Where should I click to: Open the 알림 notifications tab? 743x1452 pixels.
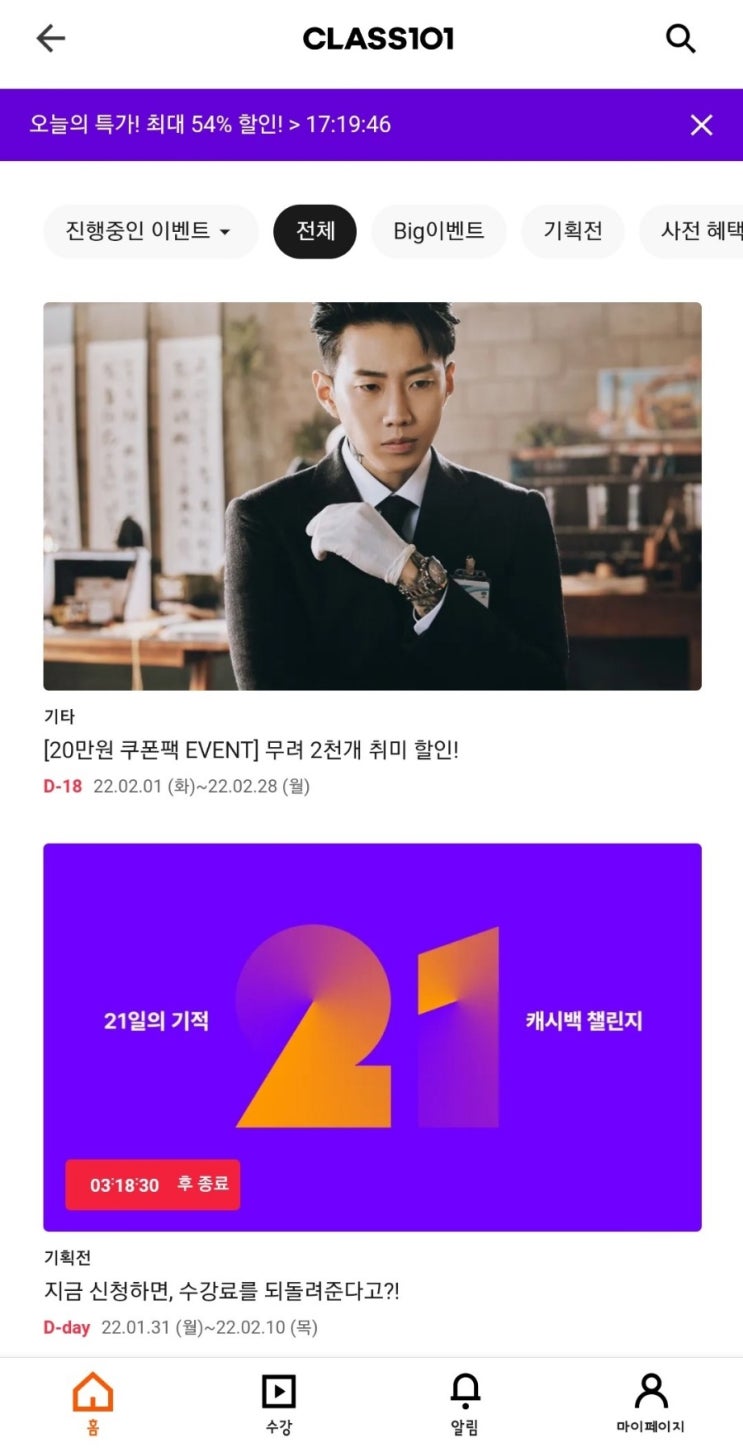coord(465,1404)
